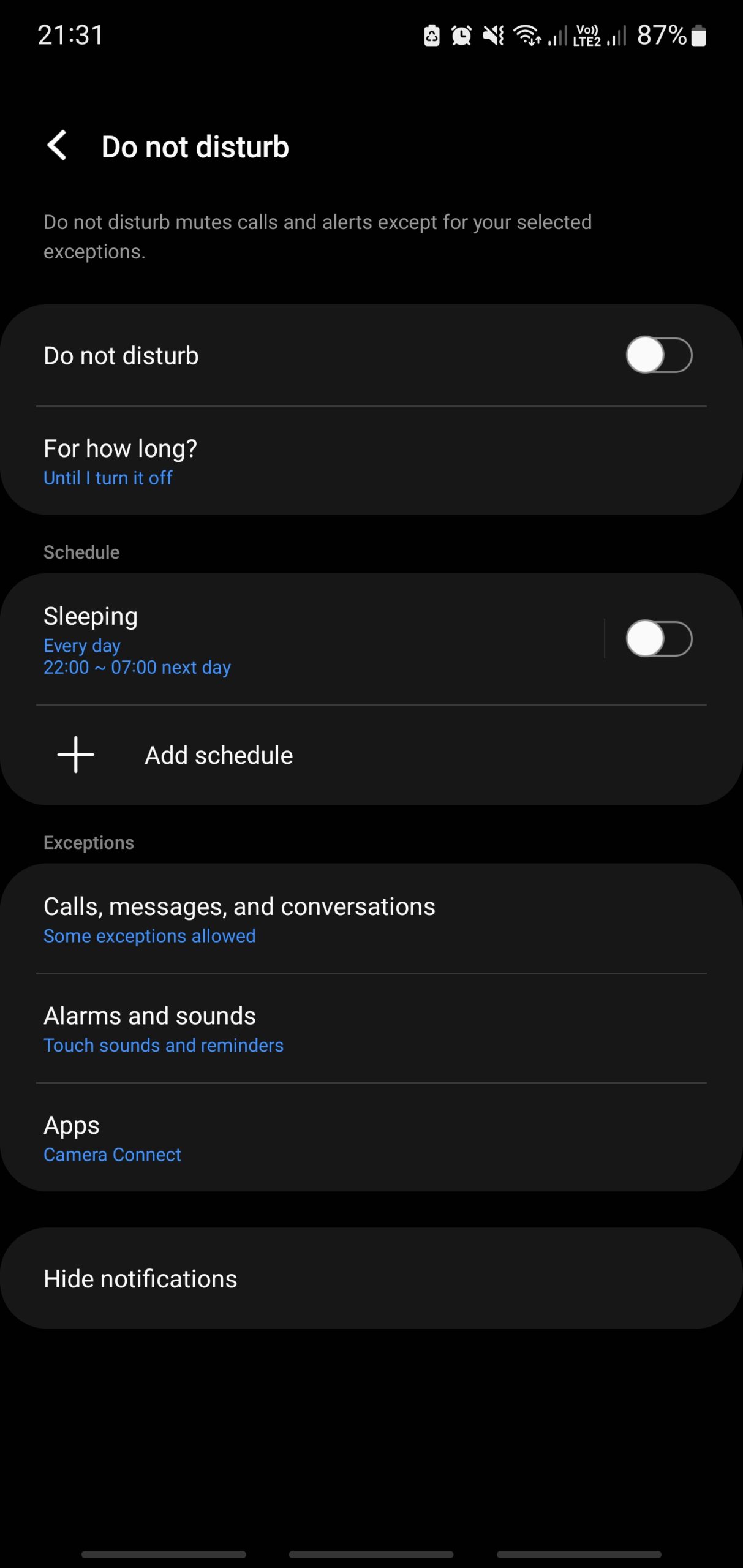Tap the mute sound icon in status bar
Image resolution: width=743 pixels, height=1568 pixels.
click(494, 36)
